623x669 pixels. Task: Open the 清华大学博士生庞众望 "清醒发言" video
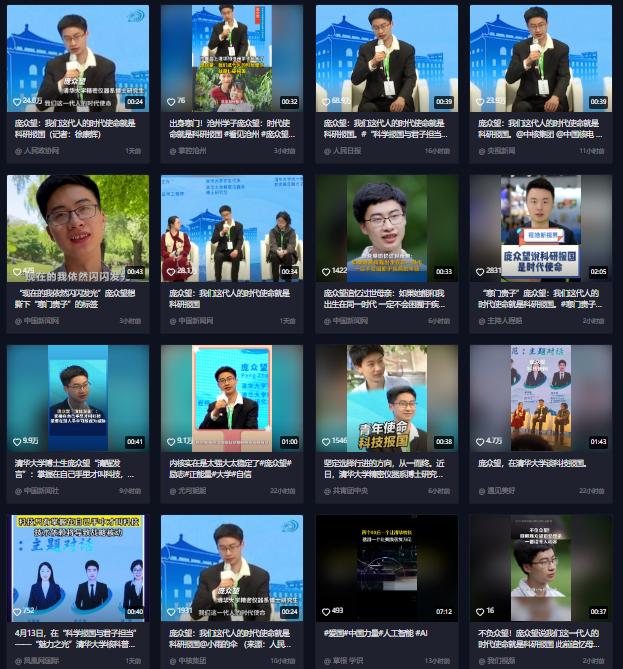tap(77, 398)
